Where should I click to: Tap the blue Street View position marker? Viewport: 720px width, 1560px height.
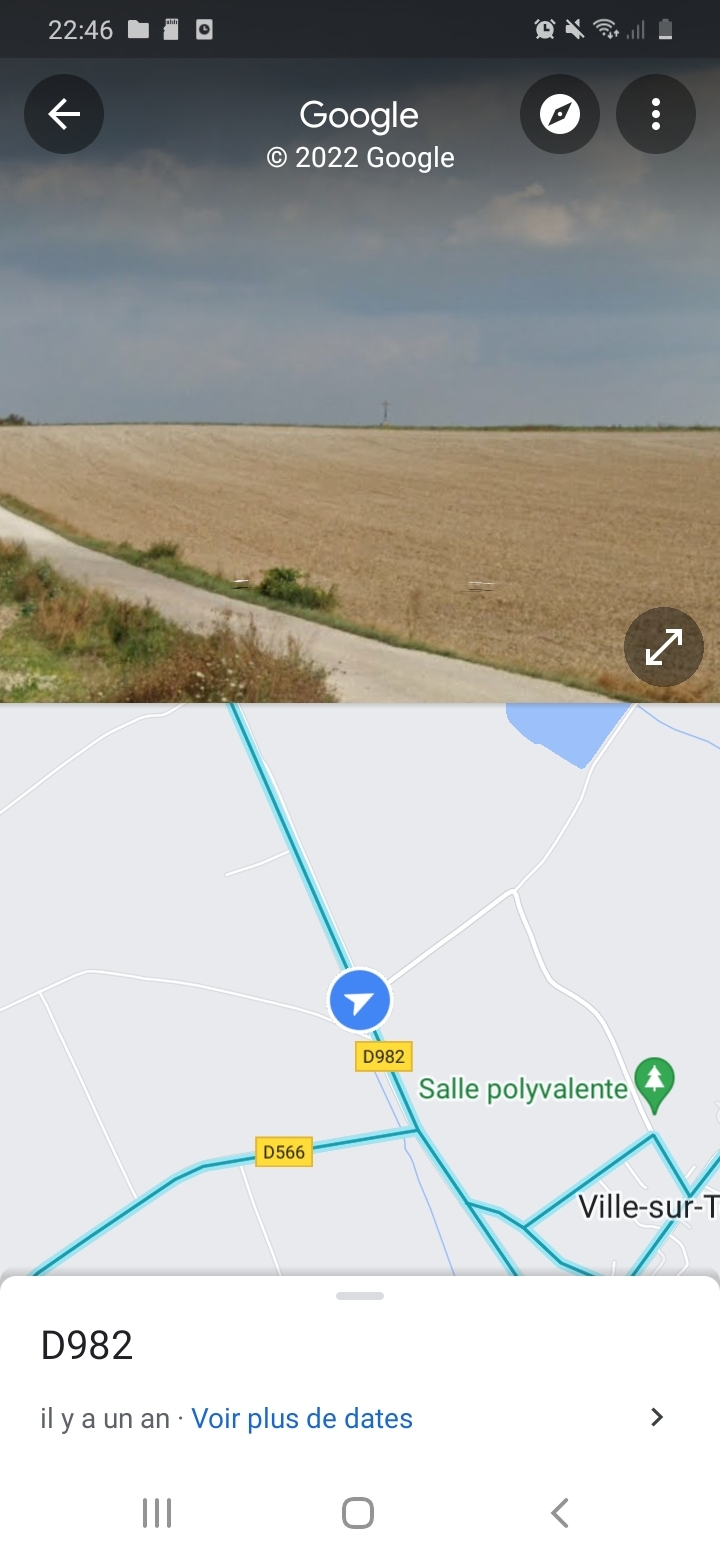[x=360, y=1000]
